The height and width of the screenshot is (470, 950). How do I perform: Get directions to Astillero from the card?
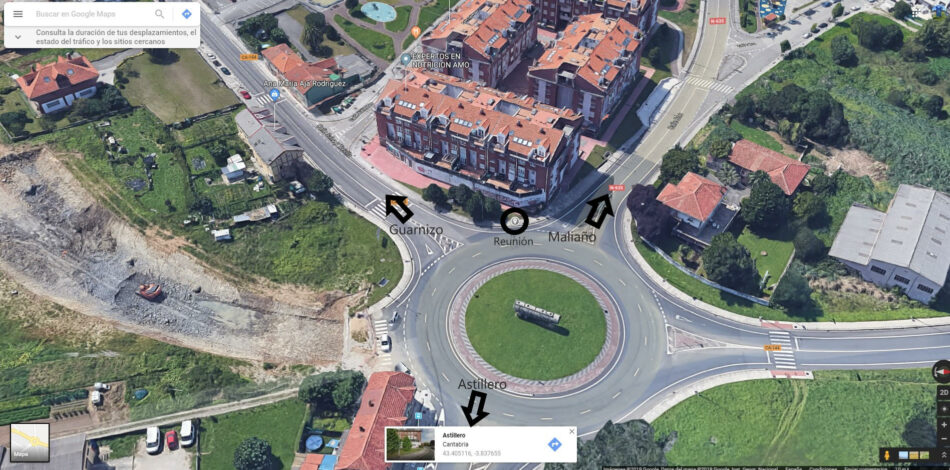click(554, 444)
